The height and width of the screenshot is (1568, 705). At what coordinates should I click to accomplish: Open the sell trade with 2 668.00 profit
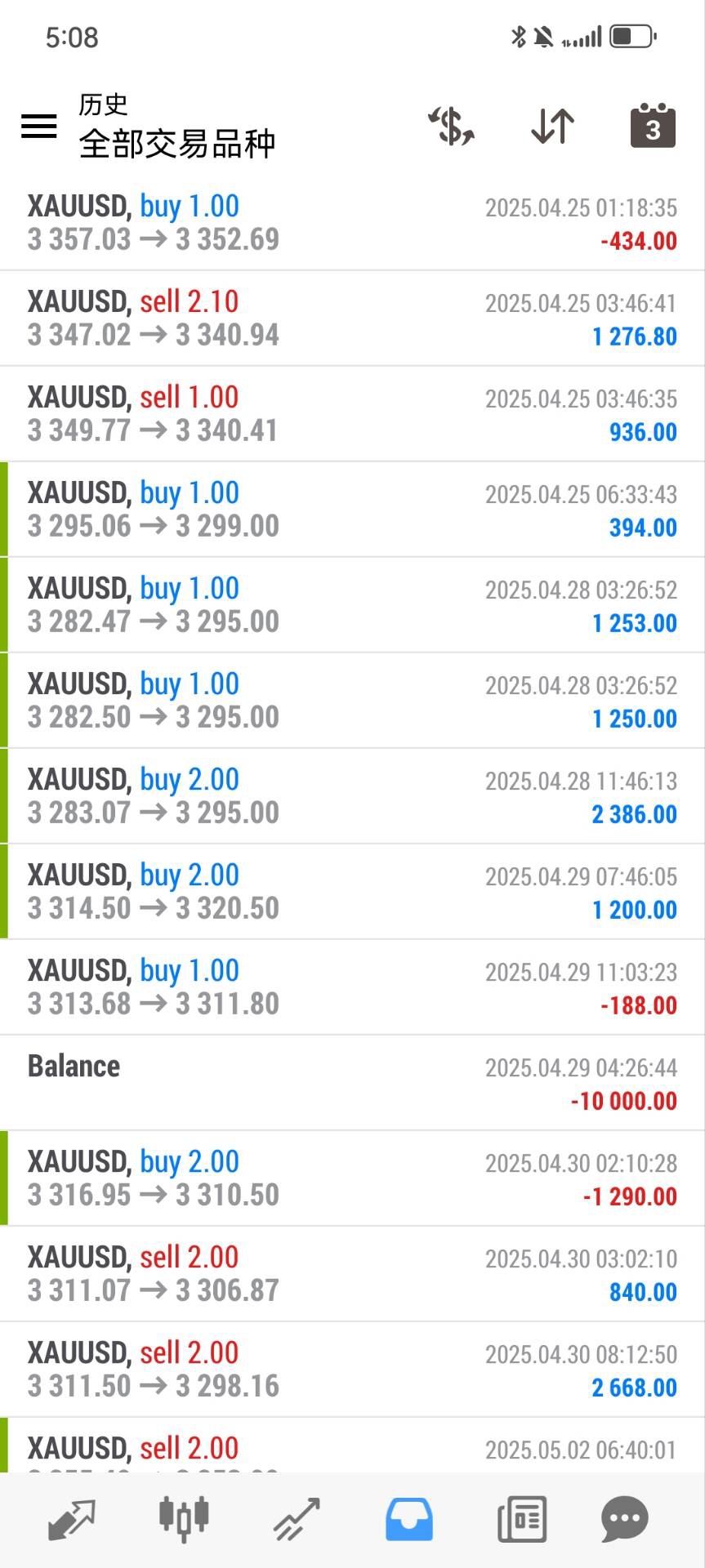352,1370
